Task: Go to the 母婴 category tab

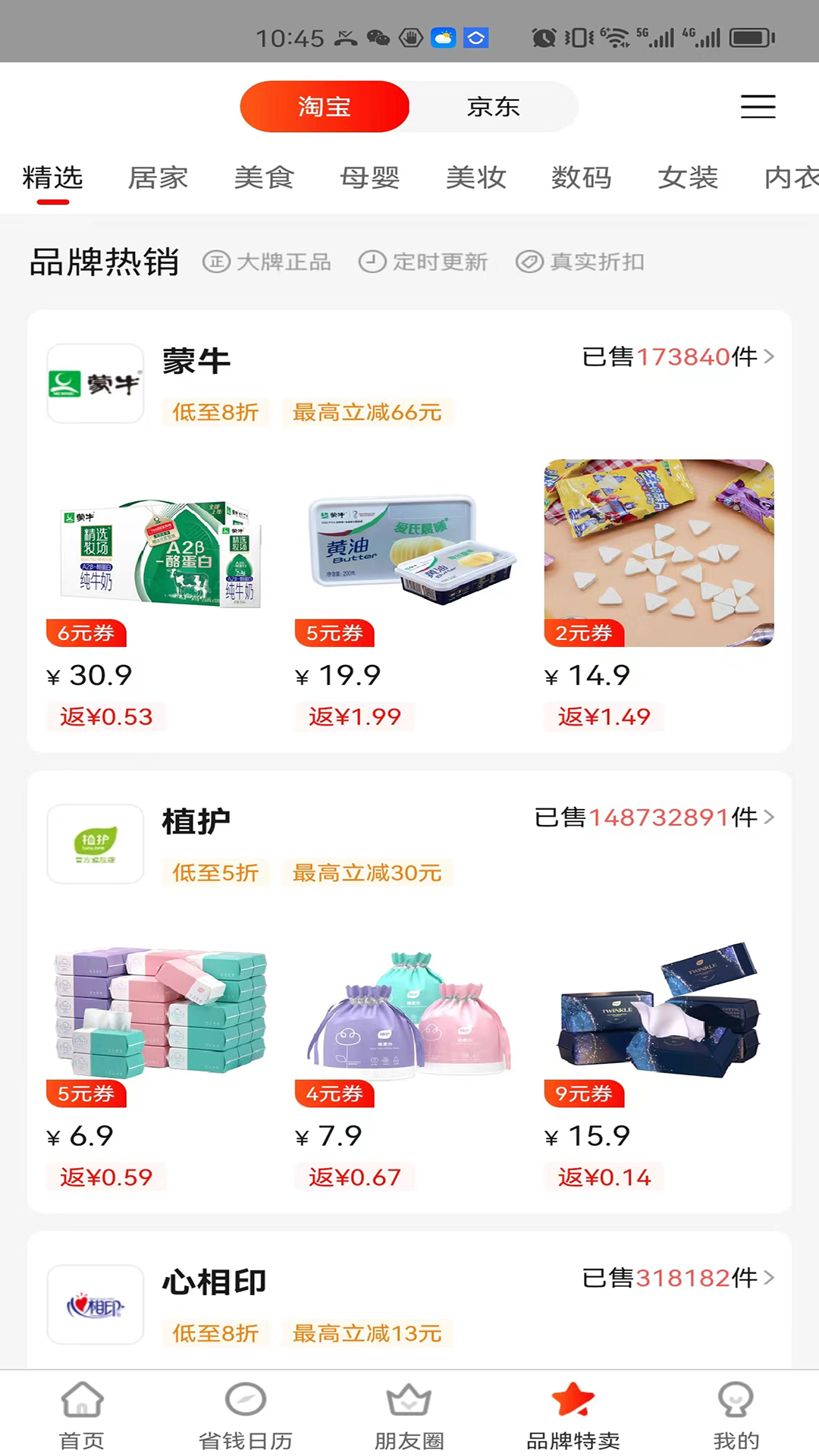Action: tap(370, 177)
